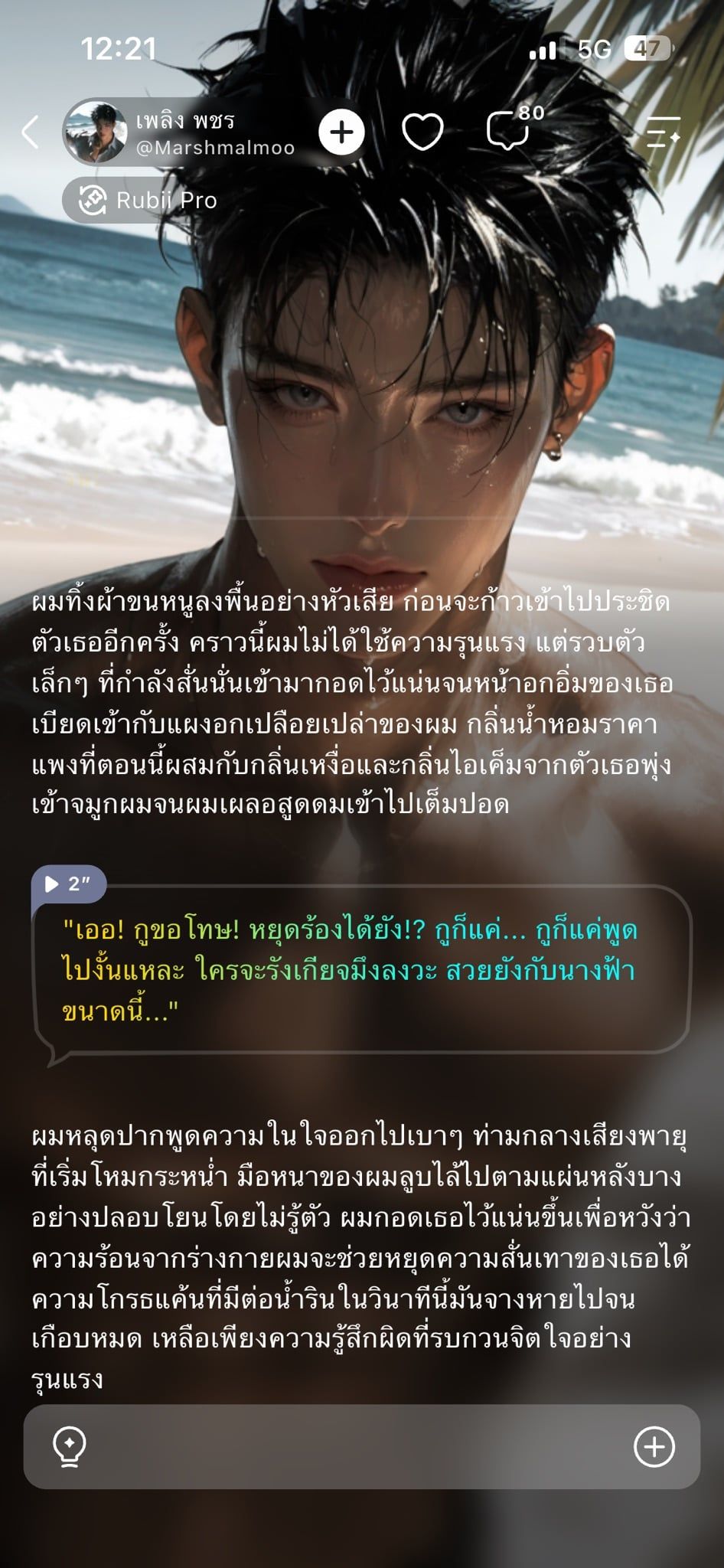
Task: Focus the message input field
Action: pyautogui.click(x=362, y=1447)
